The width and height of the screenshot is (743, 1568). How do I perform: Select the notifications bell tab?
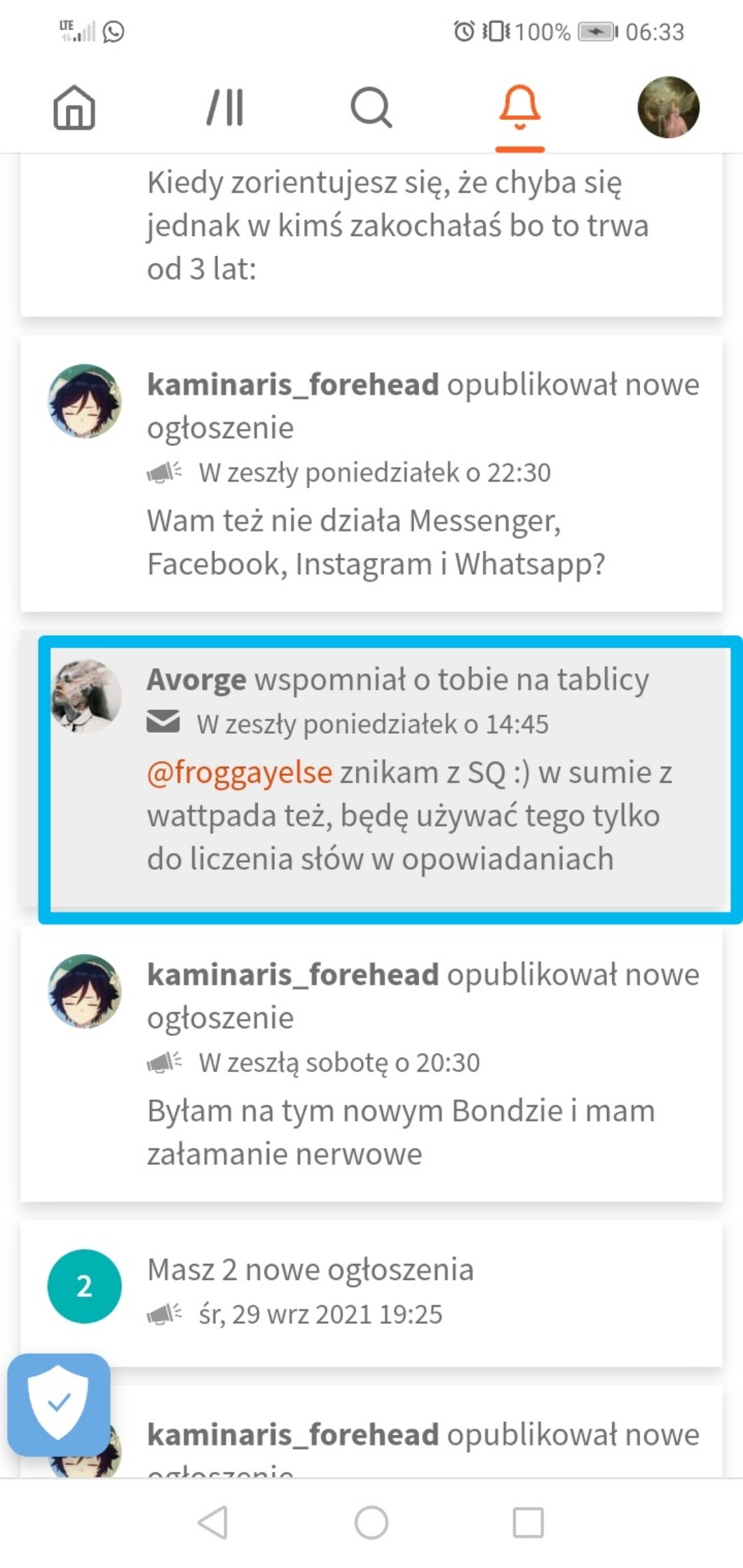[519, 107]
